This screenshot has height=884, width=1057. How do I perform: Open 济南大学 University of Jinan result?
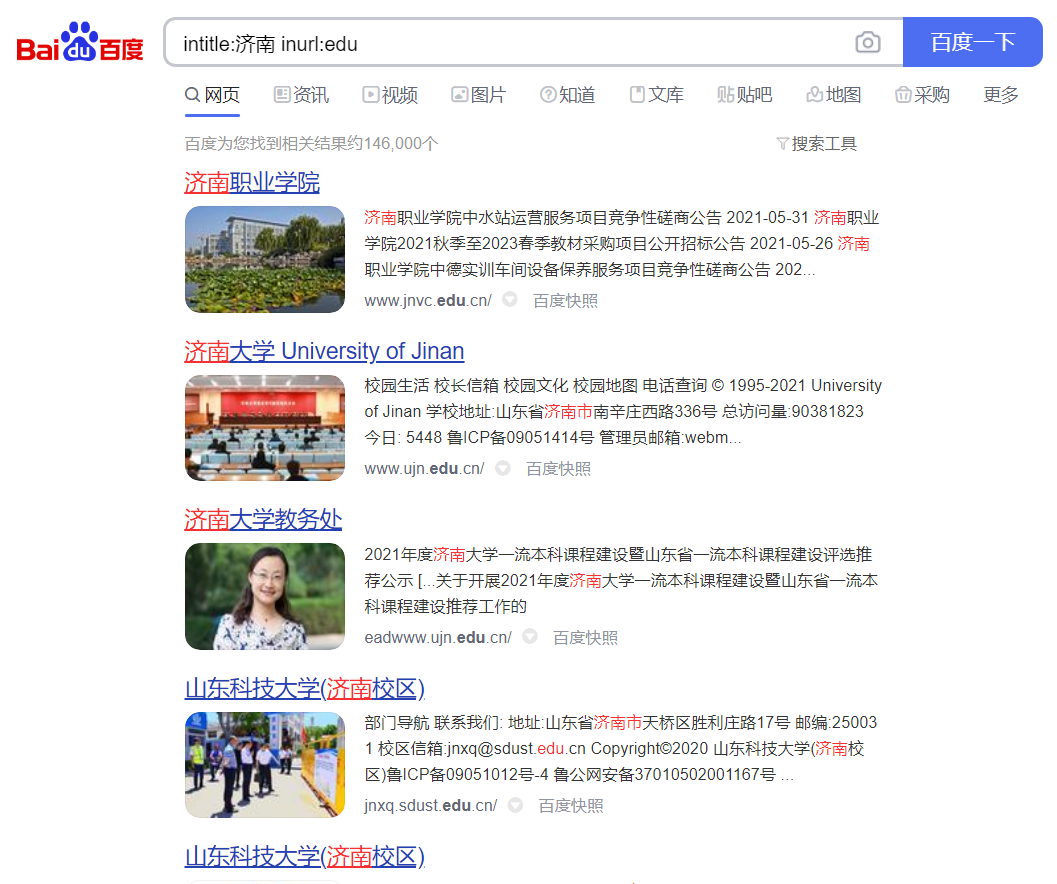pos(324,351)
